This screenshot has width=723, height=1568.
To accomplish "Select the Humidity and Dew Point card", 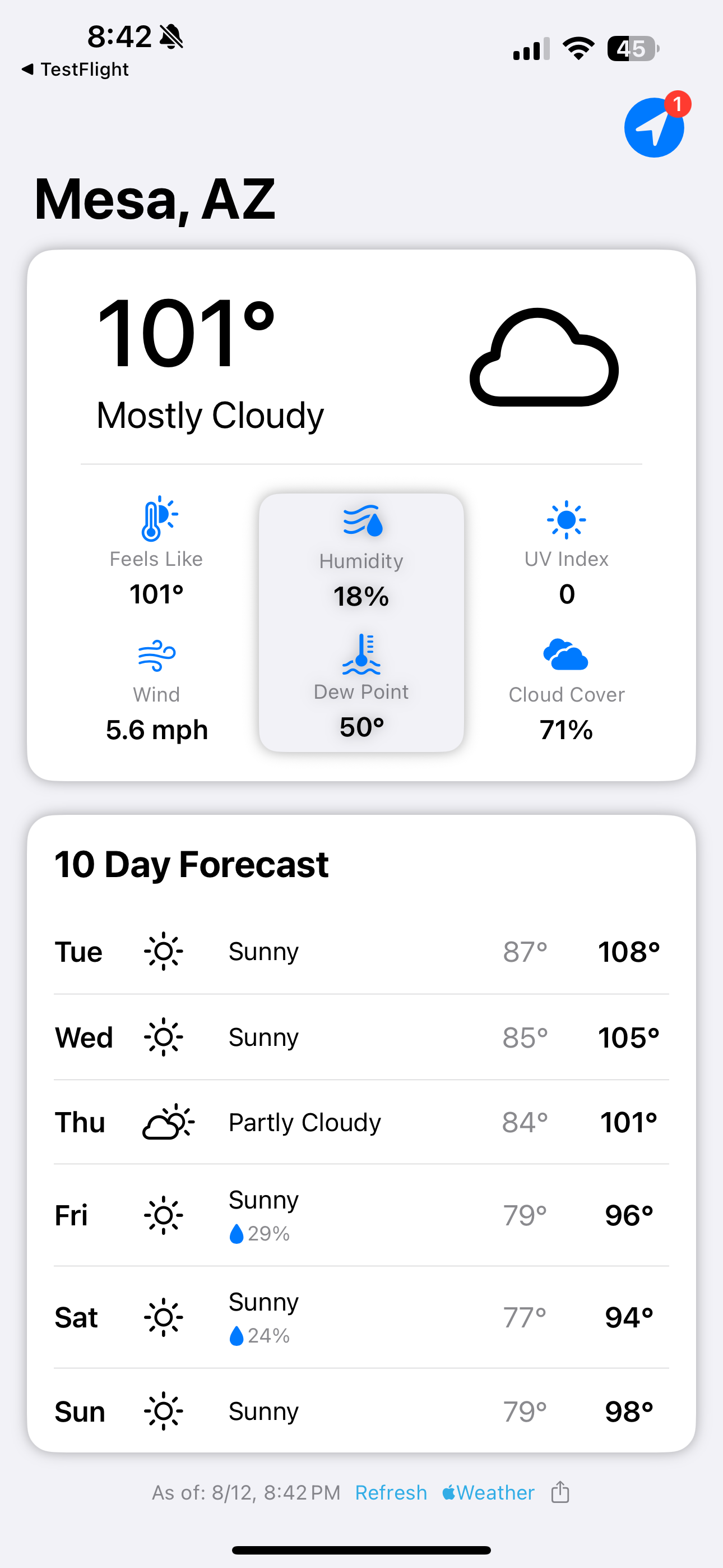I will pos(361,622).
